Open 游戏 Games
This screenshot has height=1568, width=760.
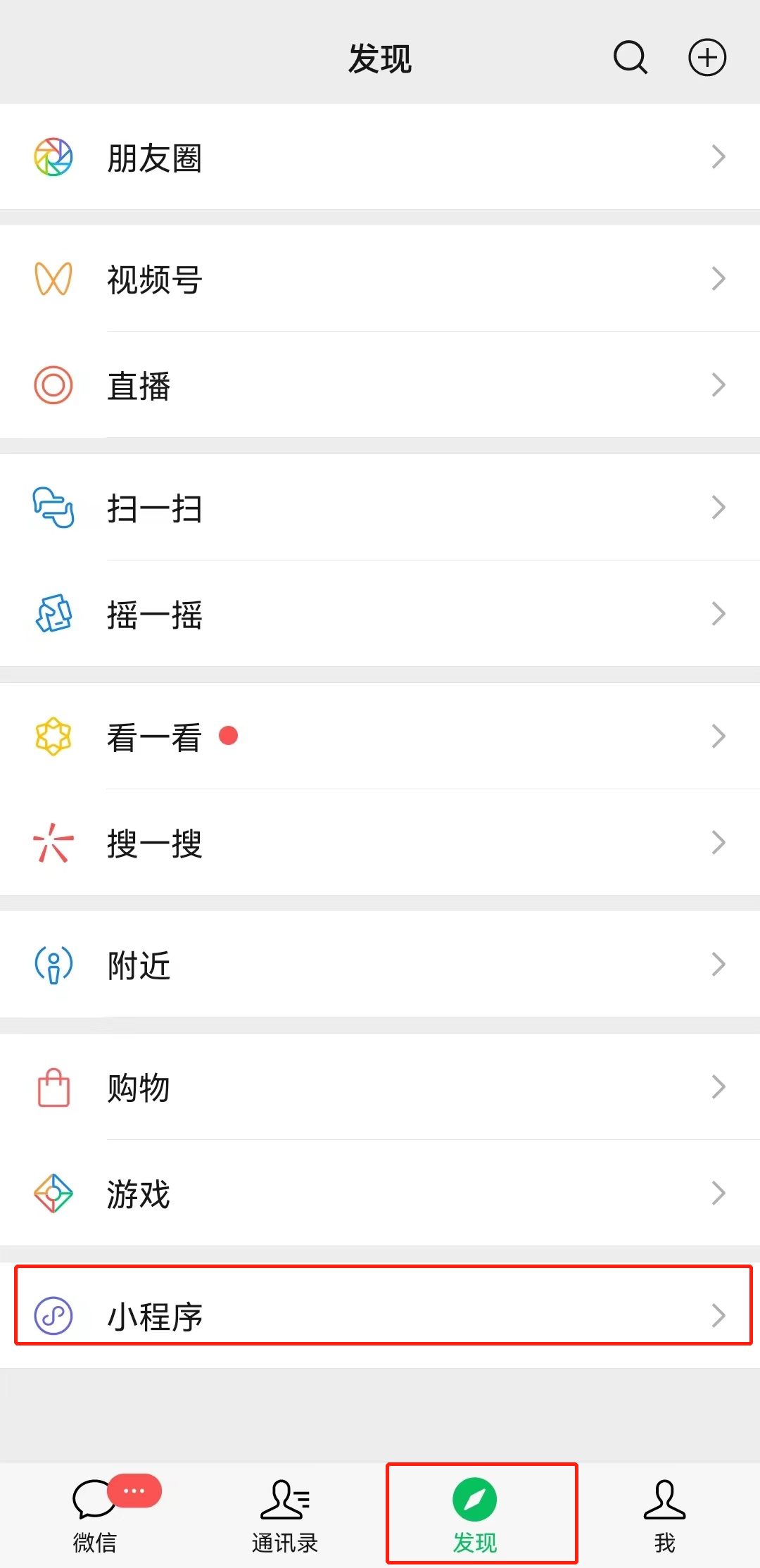tap(380, 1193)
